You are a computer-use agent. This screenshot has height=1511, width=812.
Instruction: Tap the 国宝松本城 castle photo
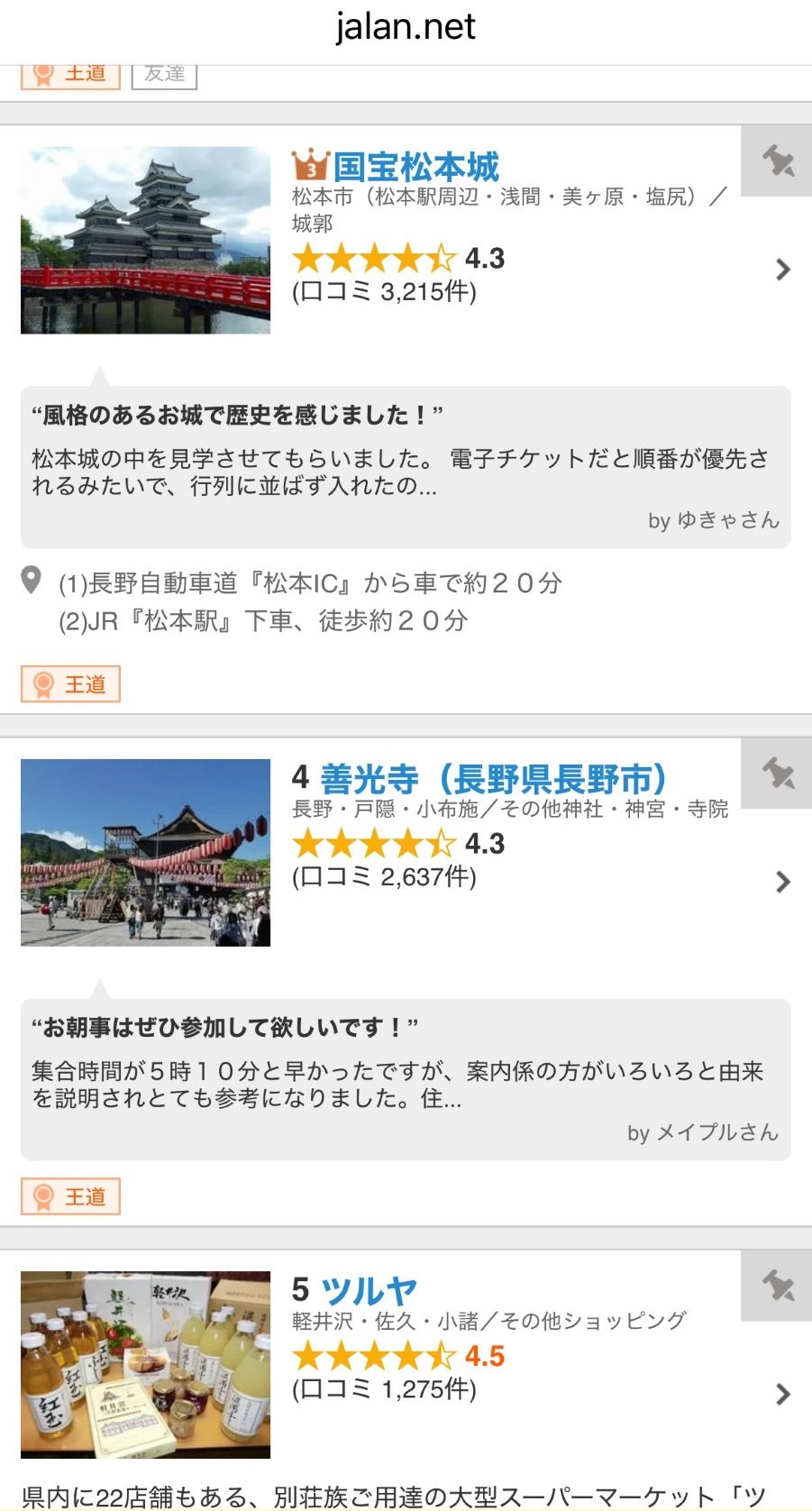click(x=146, y=241)
